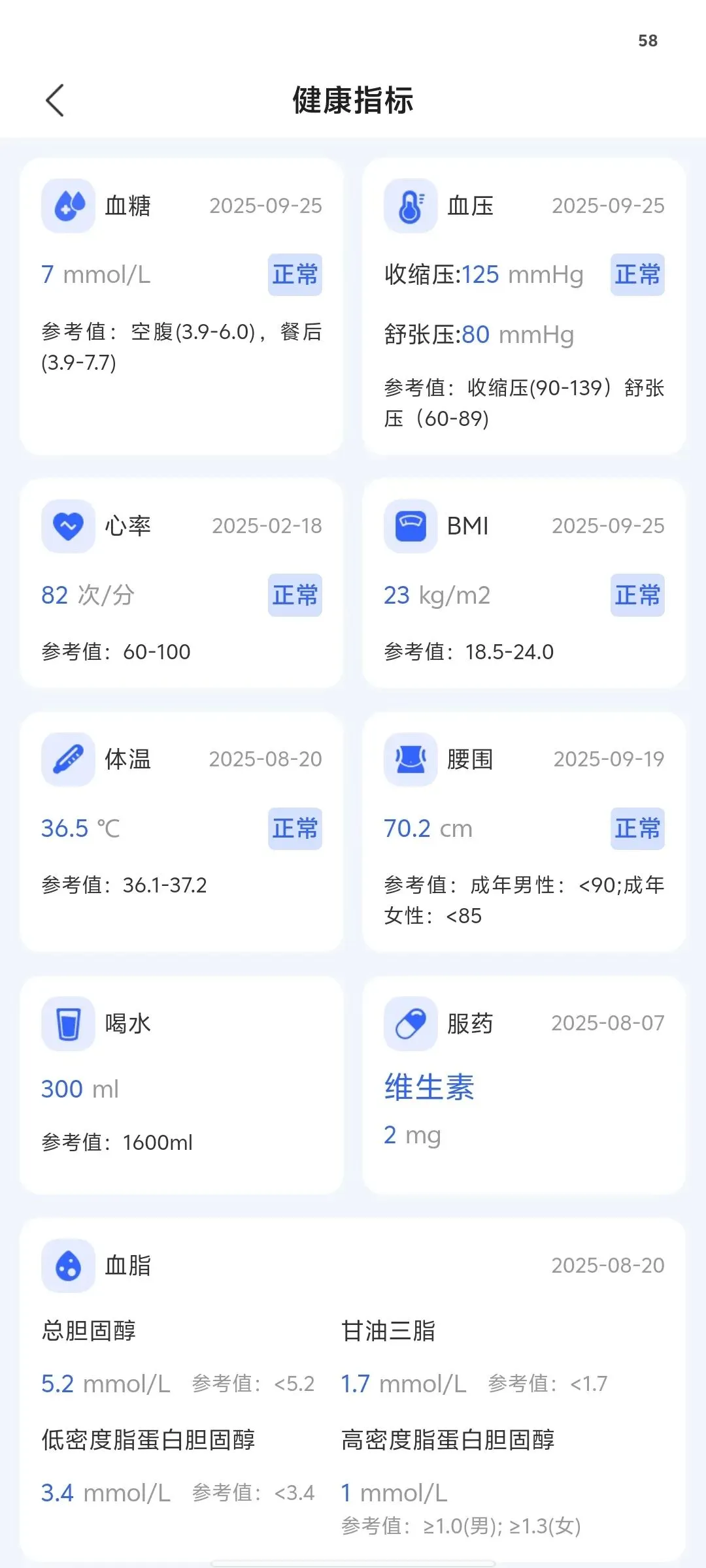Open the 血糖 blood sugar card
The height and width of the screenshot is (1568, 706).
(x=181, y=306)
